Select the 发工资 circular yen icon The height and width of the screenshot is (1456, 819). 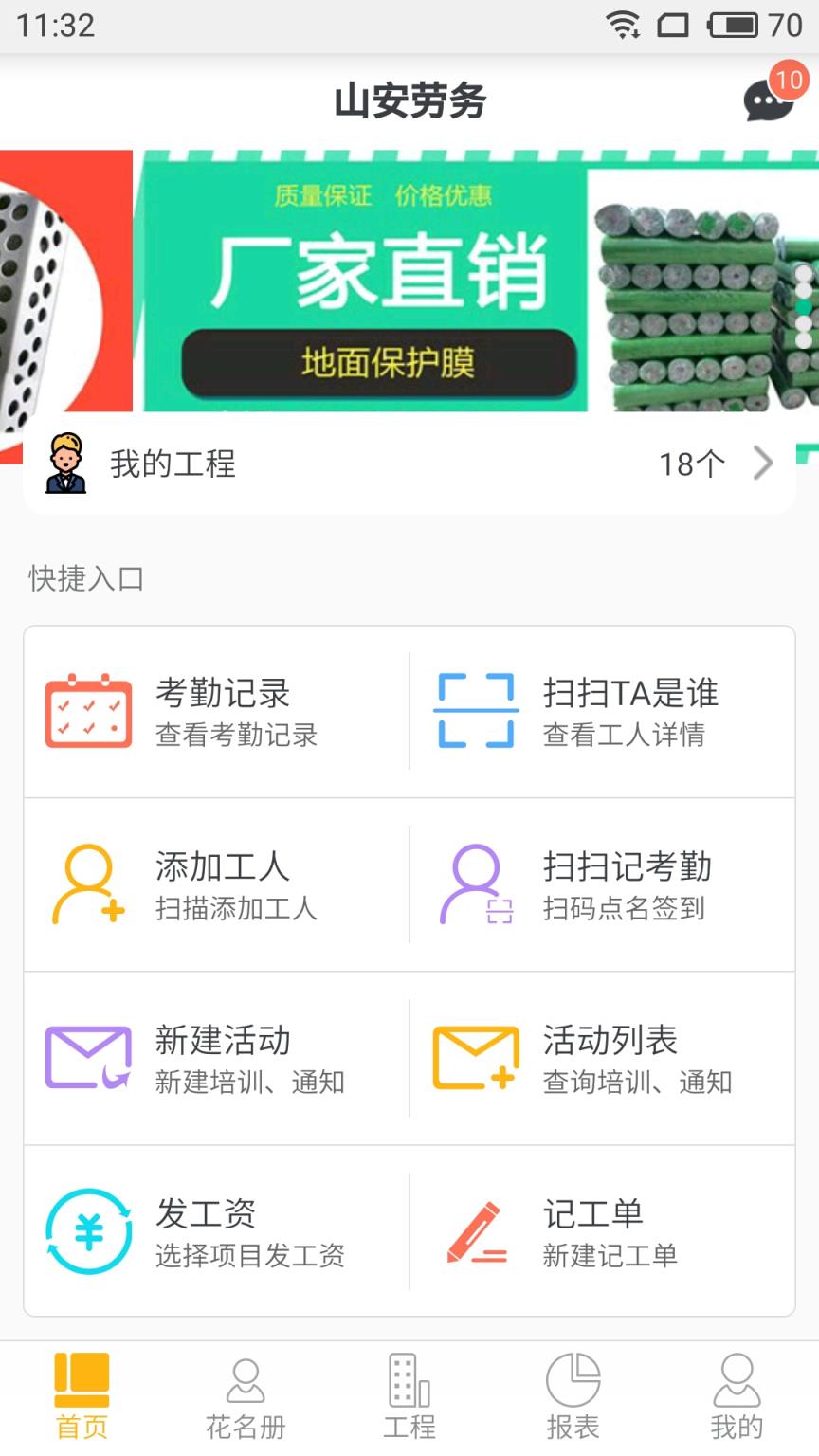click(x=87, y=1229)
